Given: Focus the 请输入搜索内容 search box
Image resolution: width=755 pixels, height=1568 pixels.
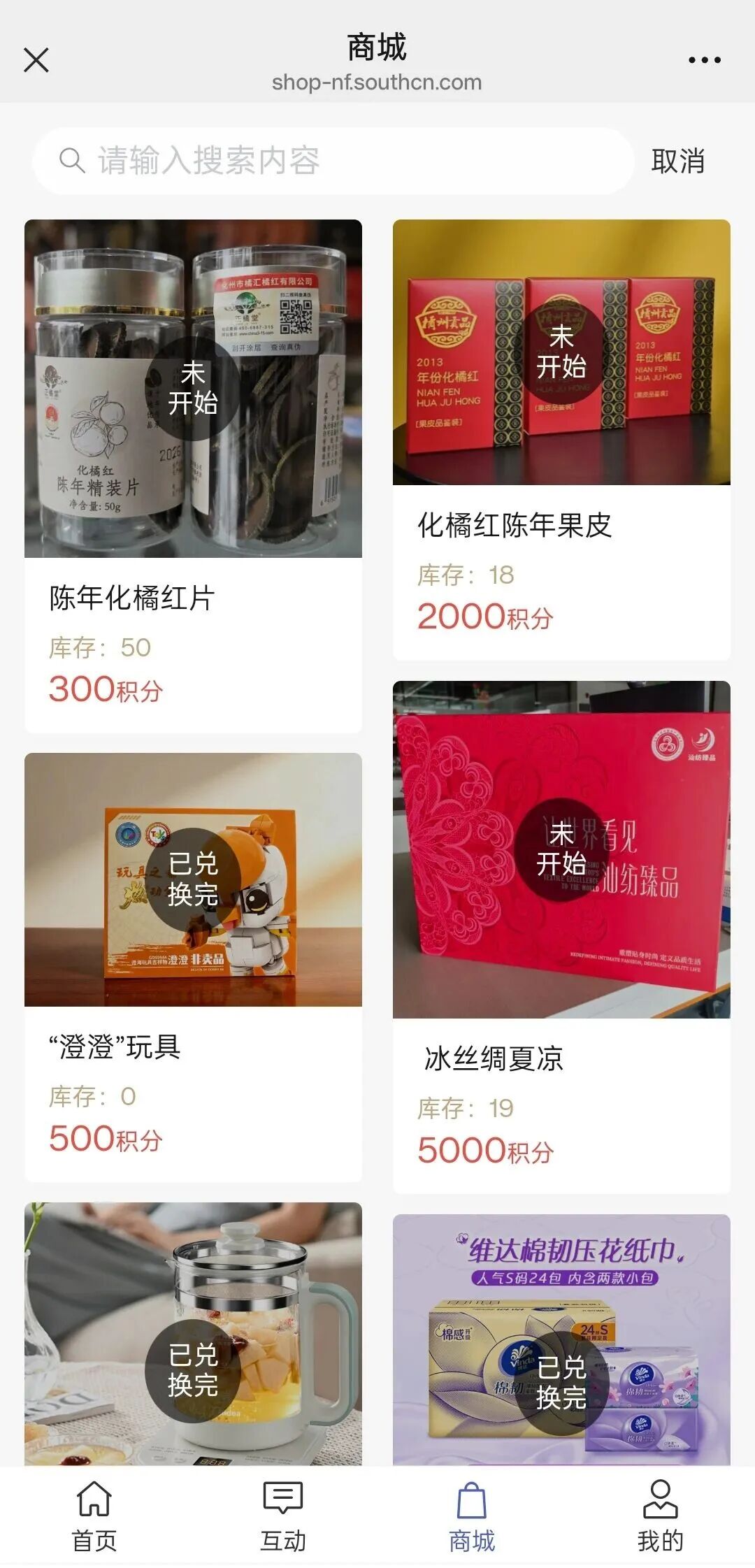Looking at the screenshot, I should point(333,161).
